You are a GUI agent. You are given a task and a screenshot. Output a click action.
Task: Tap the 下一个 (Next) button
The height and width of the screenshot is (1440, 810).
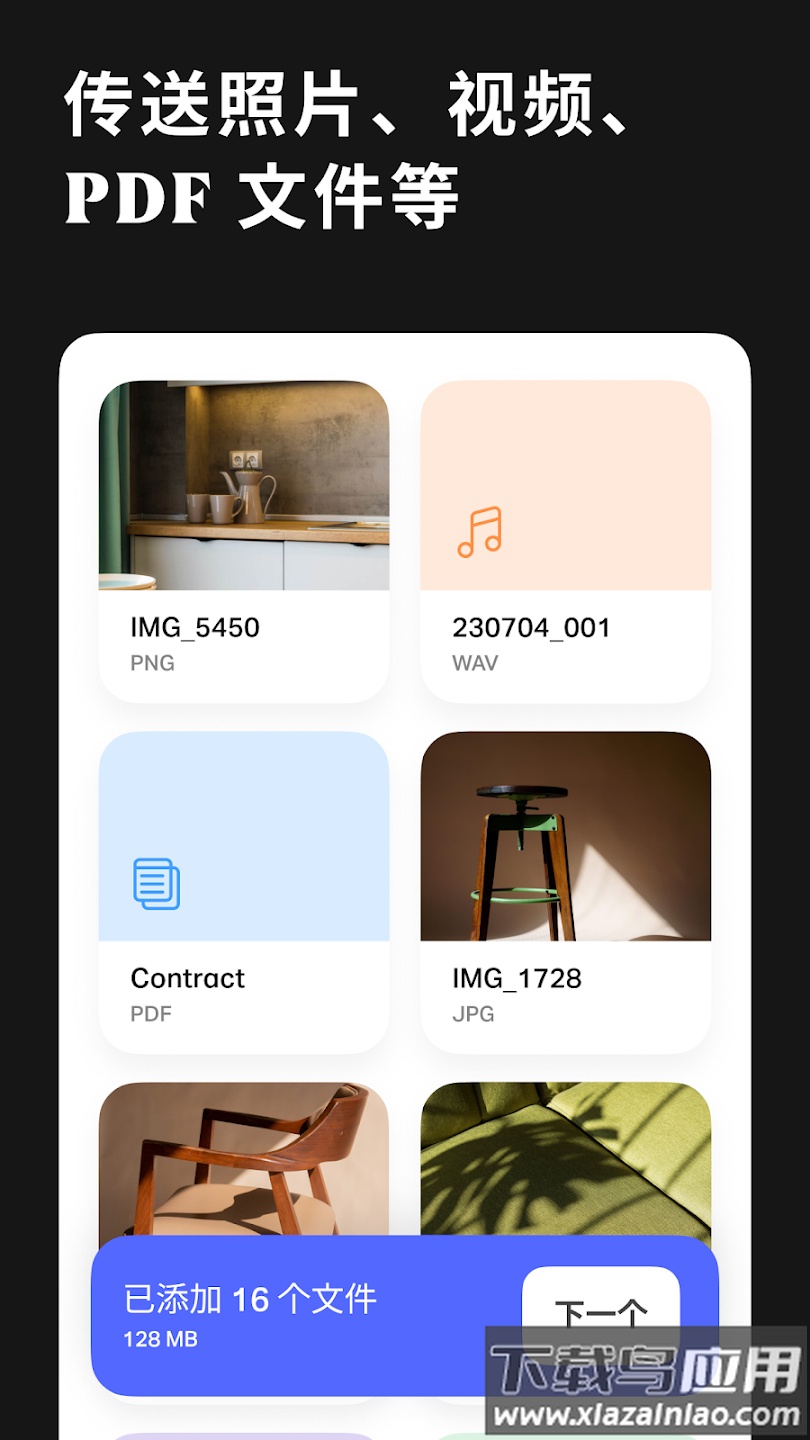pos(601,1310)
